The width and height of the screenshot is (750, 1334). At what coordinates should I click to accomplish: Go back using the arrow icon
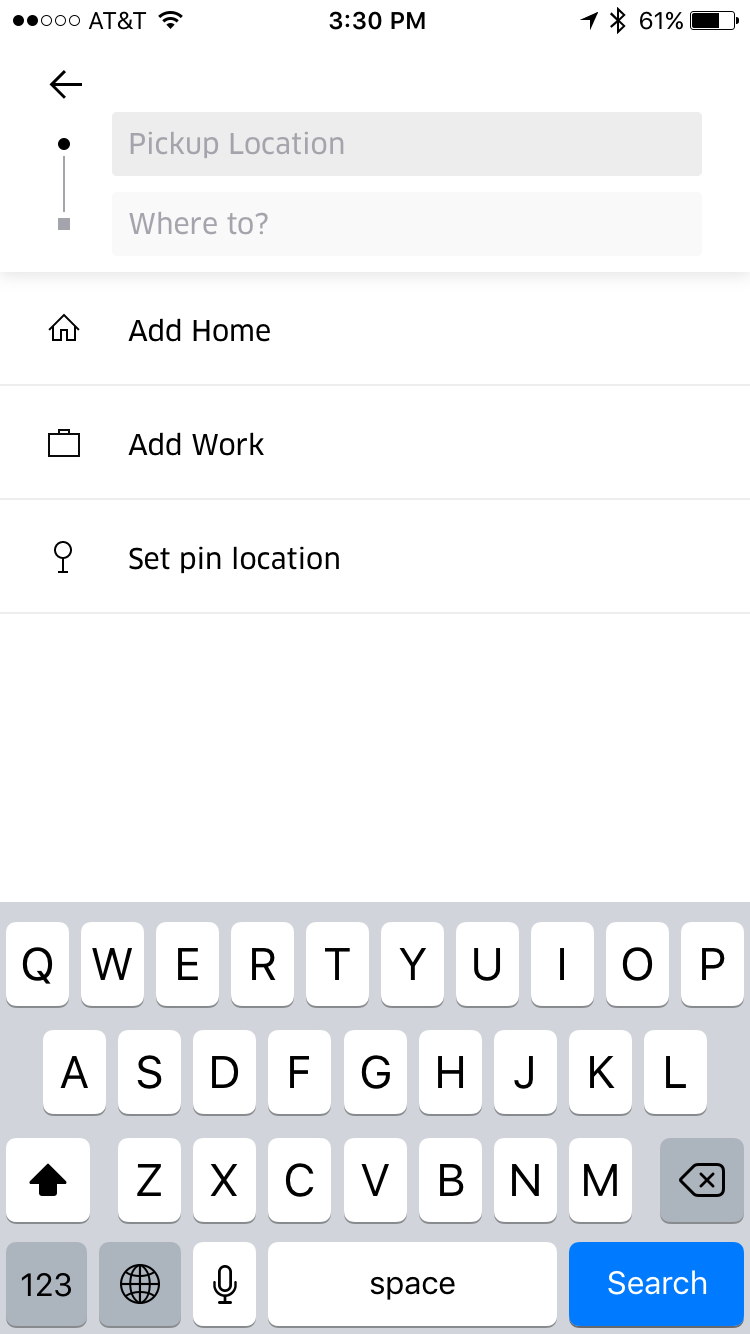[66, 85]
